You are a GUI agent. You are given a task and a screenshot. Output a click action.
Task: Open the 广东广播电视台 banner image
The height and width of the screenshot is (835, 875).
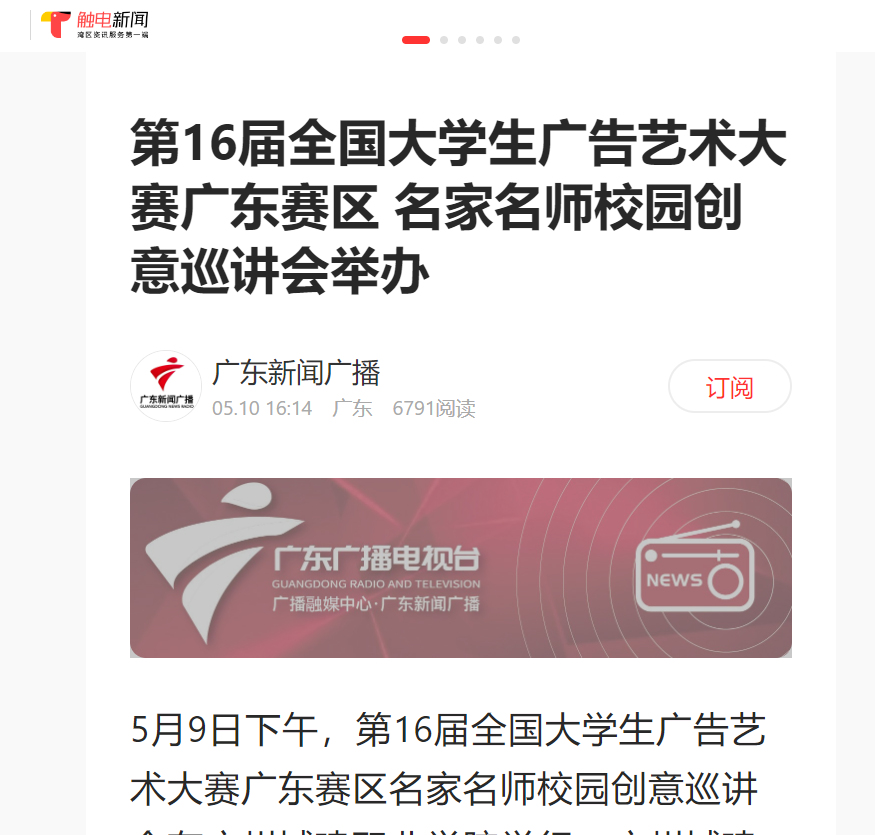pyautogui.click(x=460, y=567)
